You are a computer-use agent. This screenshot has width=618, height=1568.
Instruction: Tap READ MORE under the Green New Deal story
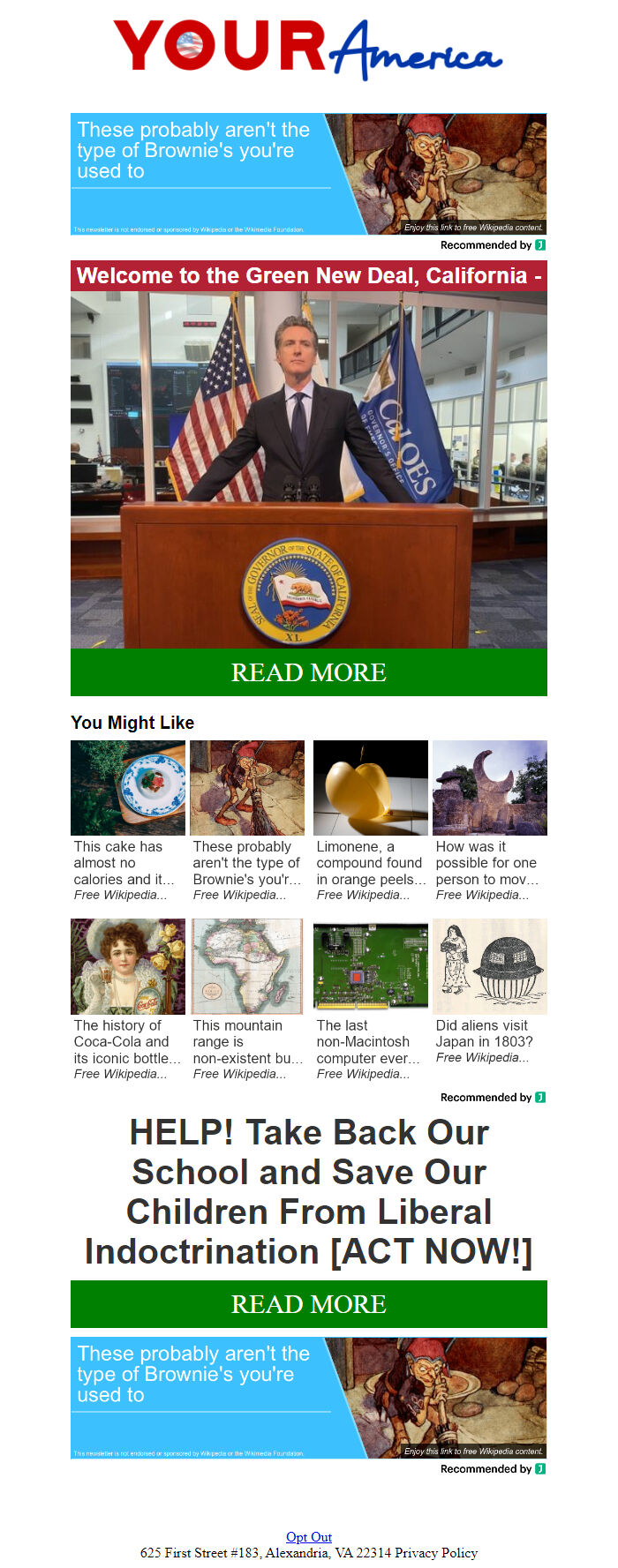pyautogui.click(x=308, y=672)
